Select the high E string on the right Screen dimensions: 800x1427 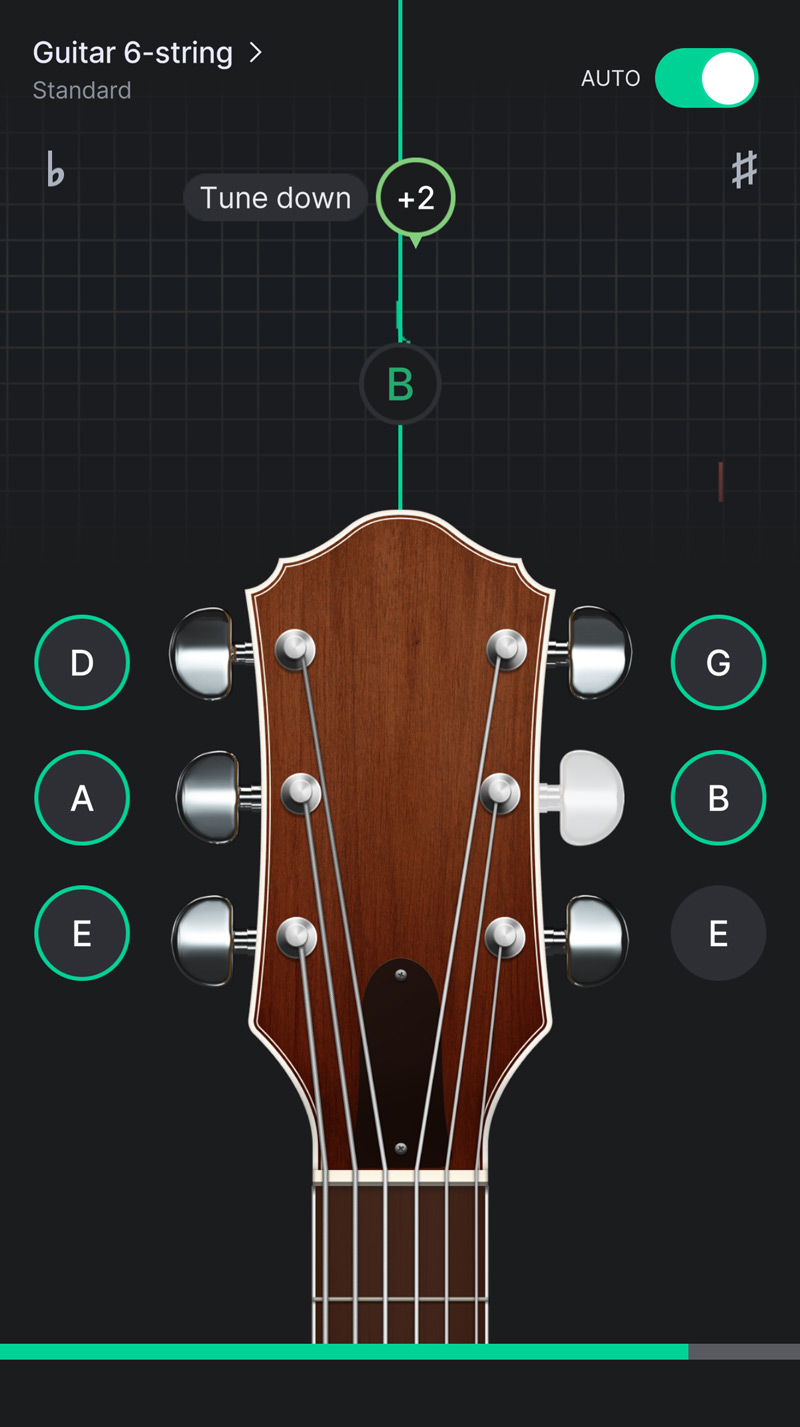[x=718, y=933]
